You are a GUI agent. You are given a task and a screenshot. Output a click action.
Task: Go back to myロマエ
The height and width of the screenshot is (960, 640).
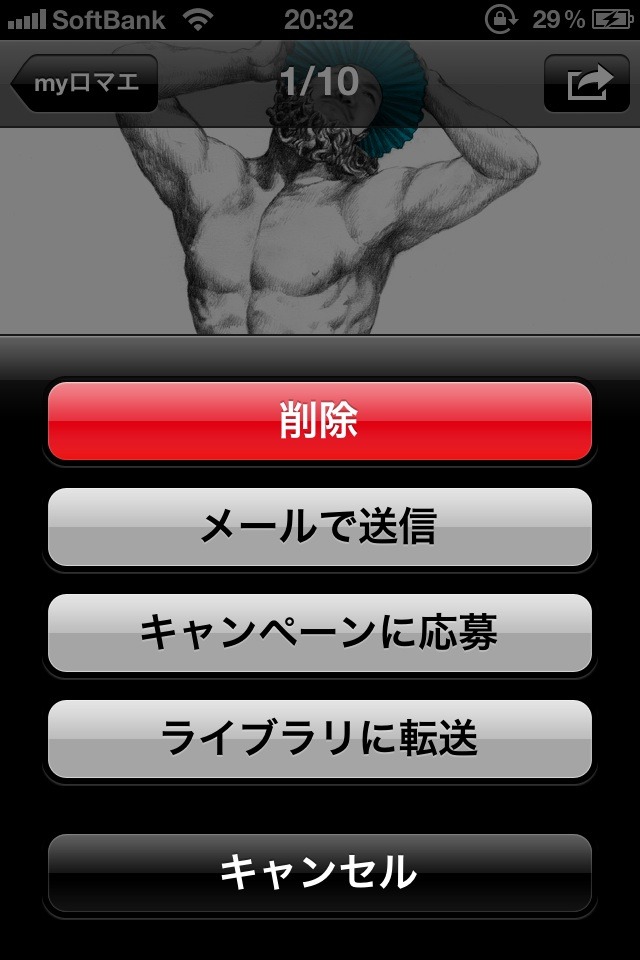click(86, 84)
